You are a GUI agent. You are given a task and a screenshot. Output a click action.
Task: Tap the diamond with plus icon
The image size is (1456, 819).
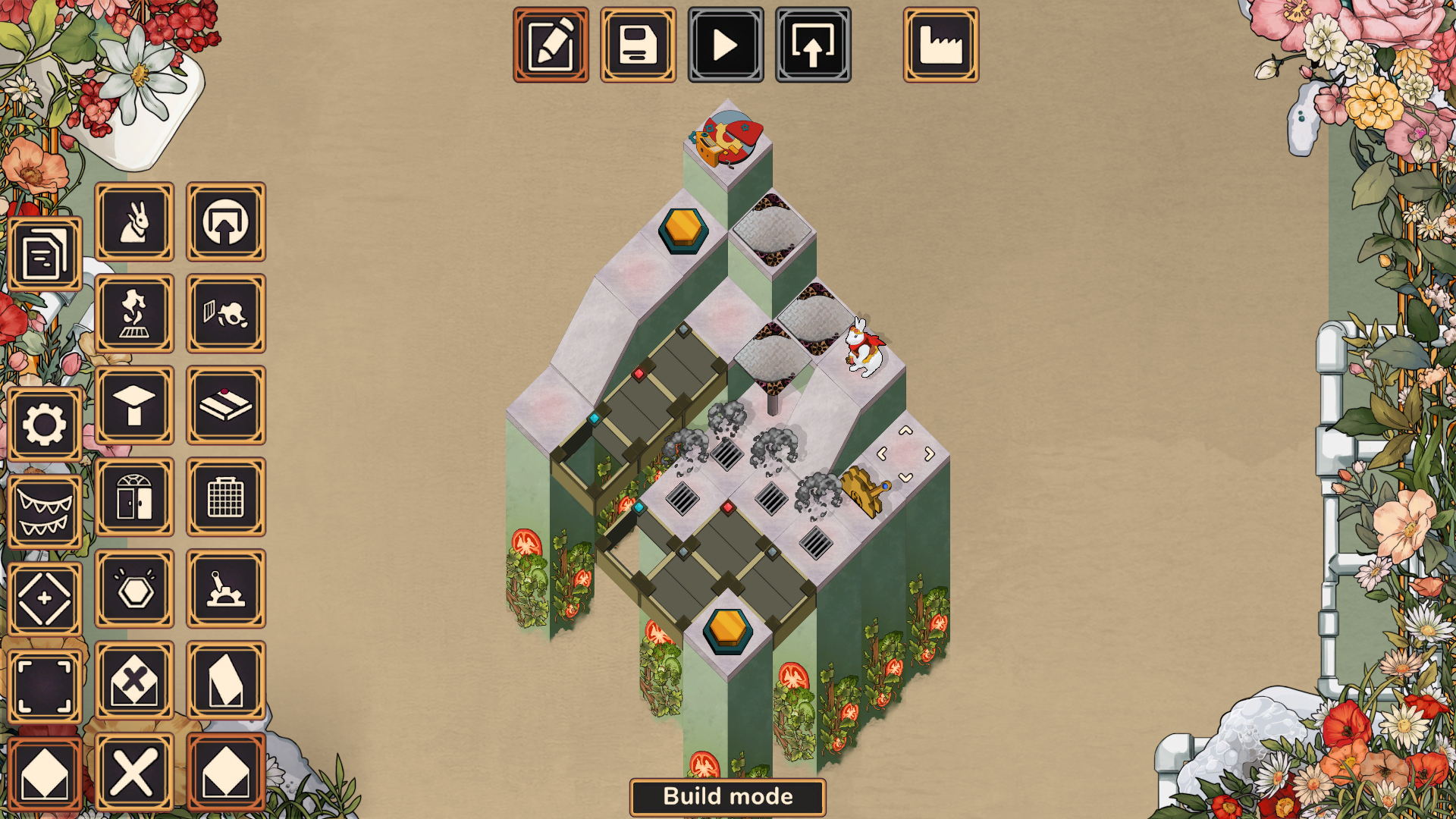point(45,598)
